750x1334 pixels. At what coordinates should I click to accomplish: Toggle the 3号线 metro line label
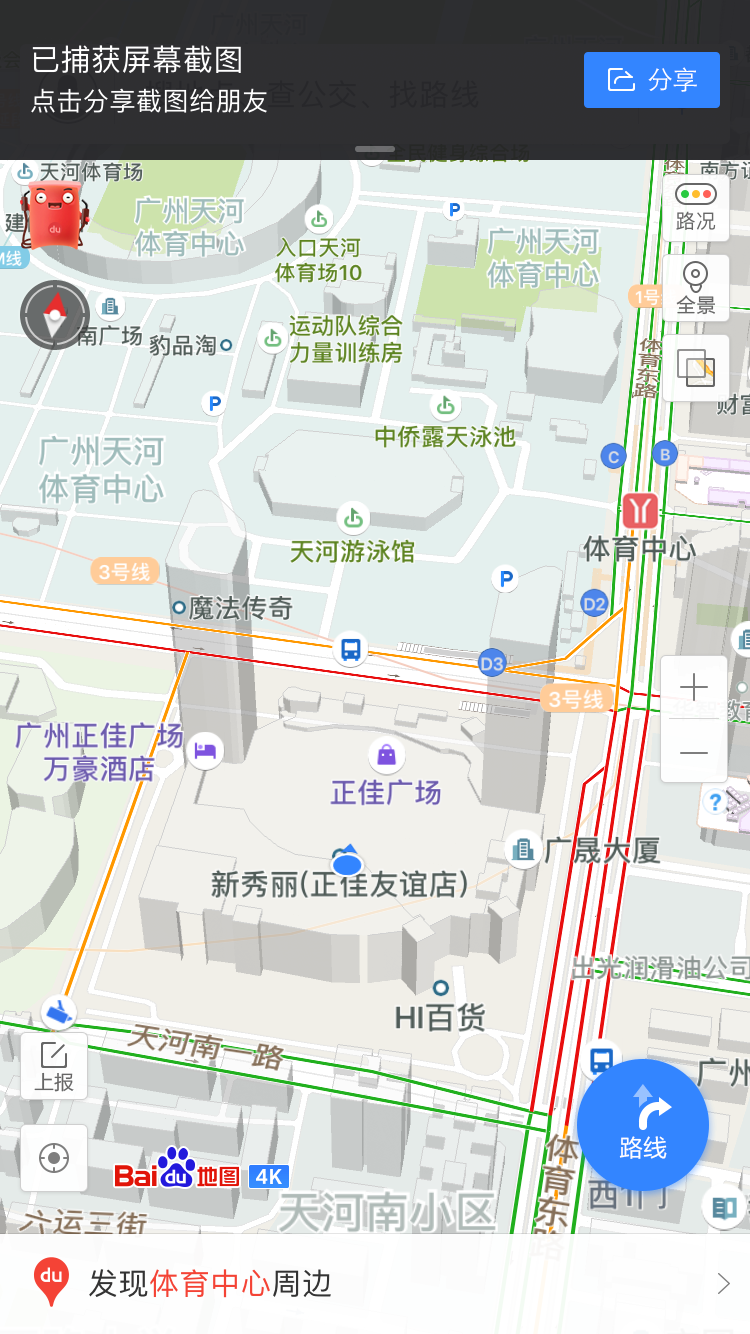pos(578,700)
